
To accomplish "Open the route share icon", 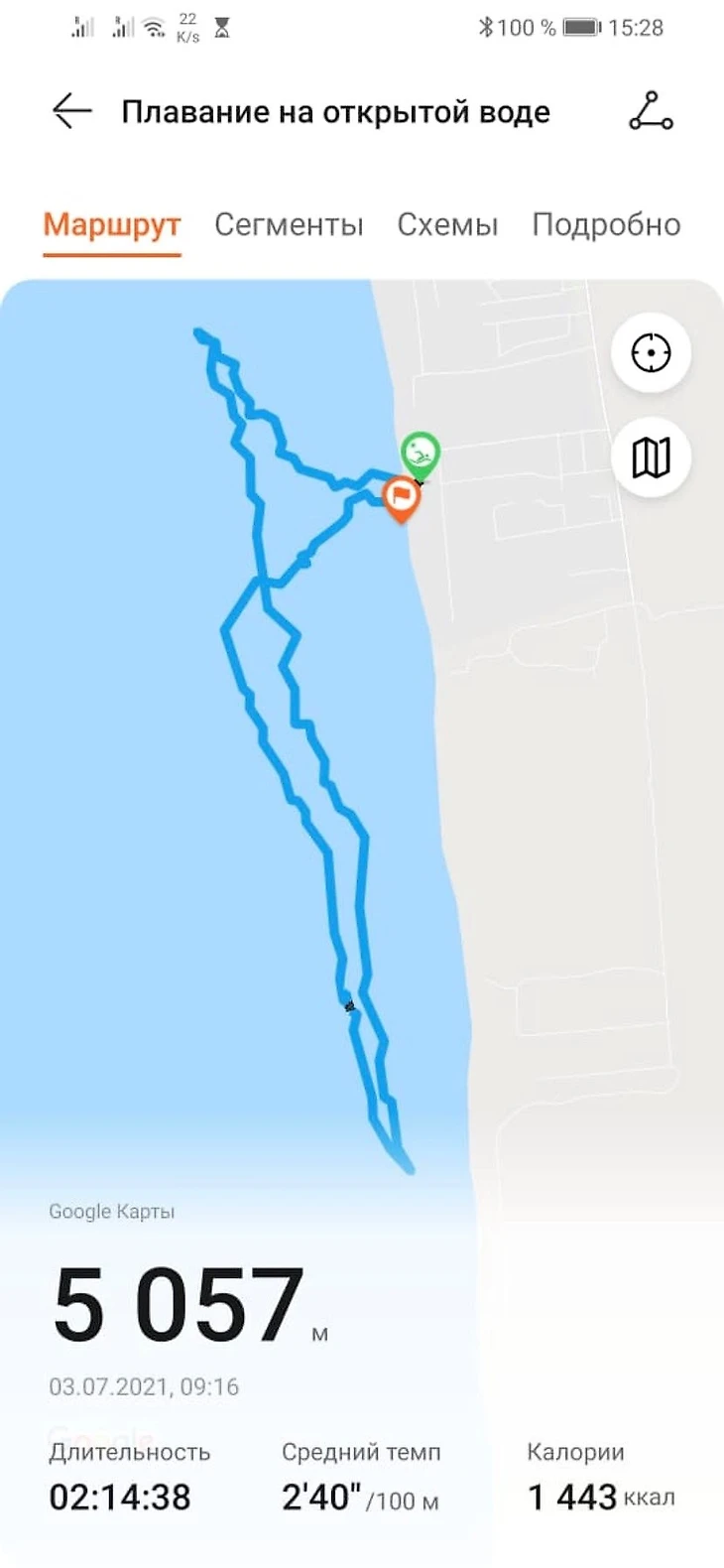I will [651, 111].
